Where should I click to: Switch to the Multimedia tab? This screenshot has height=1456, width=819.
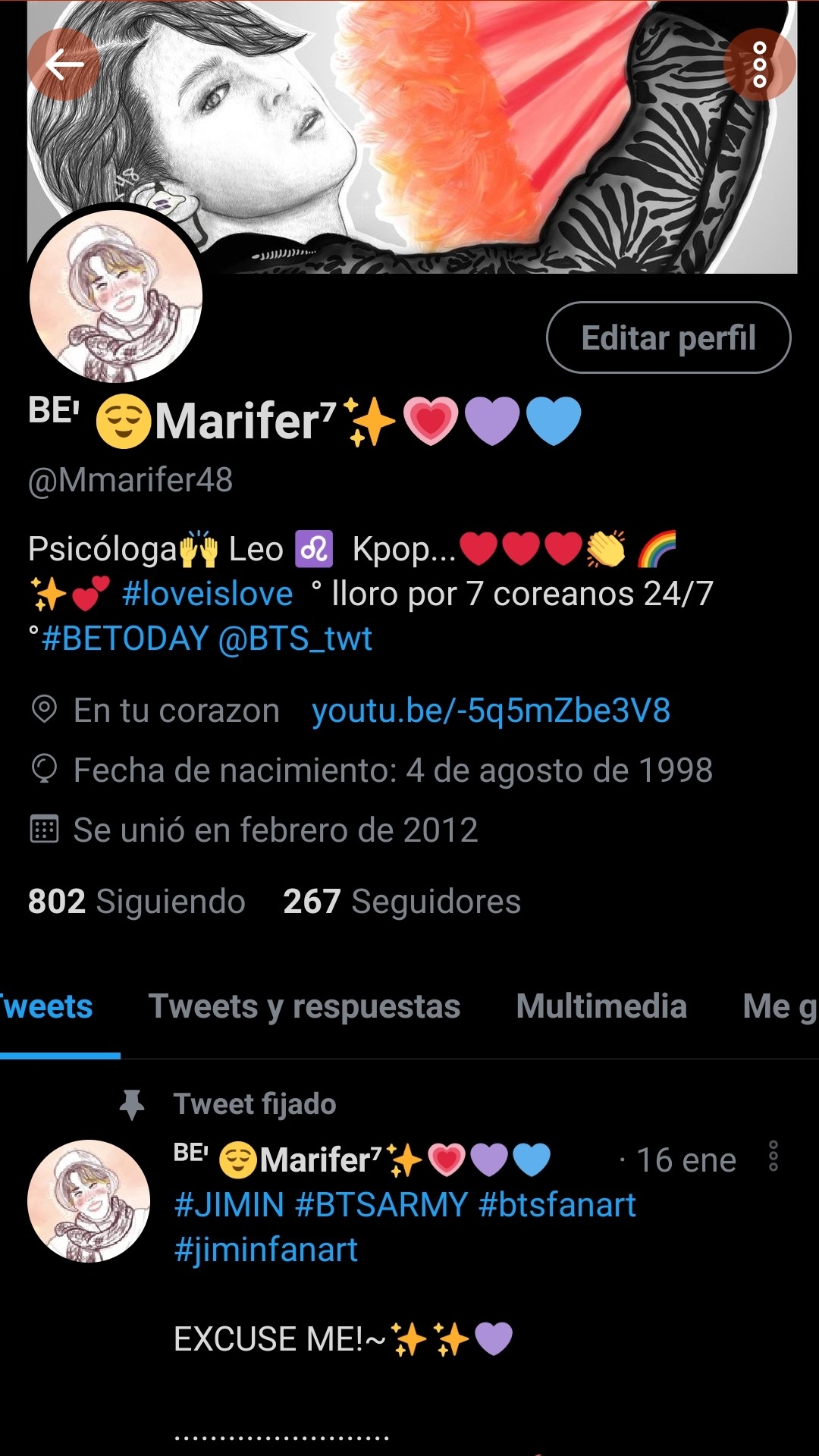(601, 1007)
